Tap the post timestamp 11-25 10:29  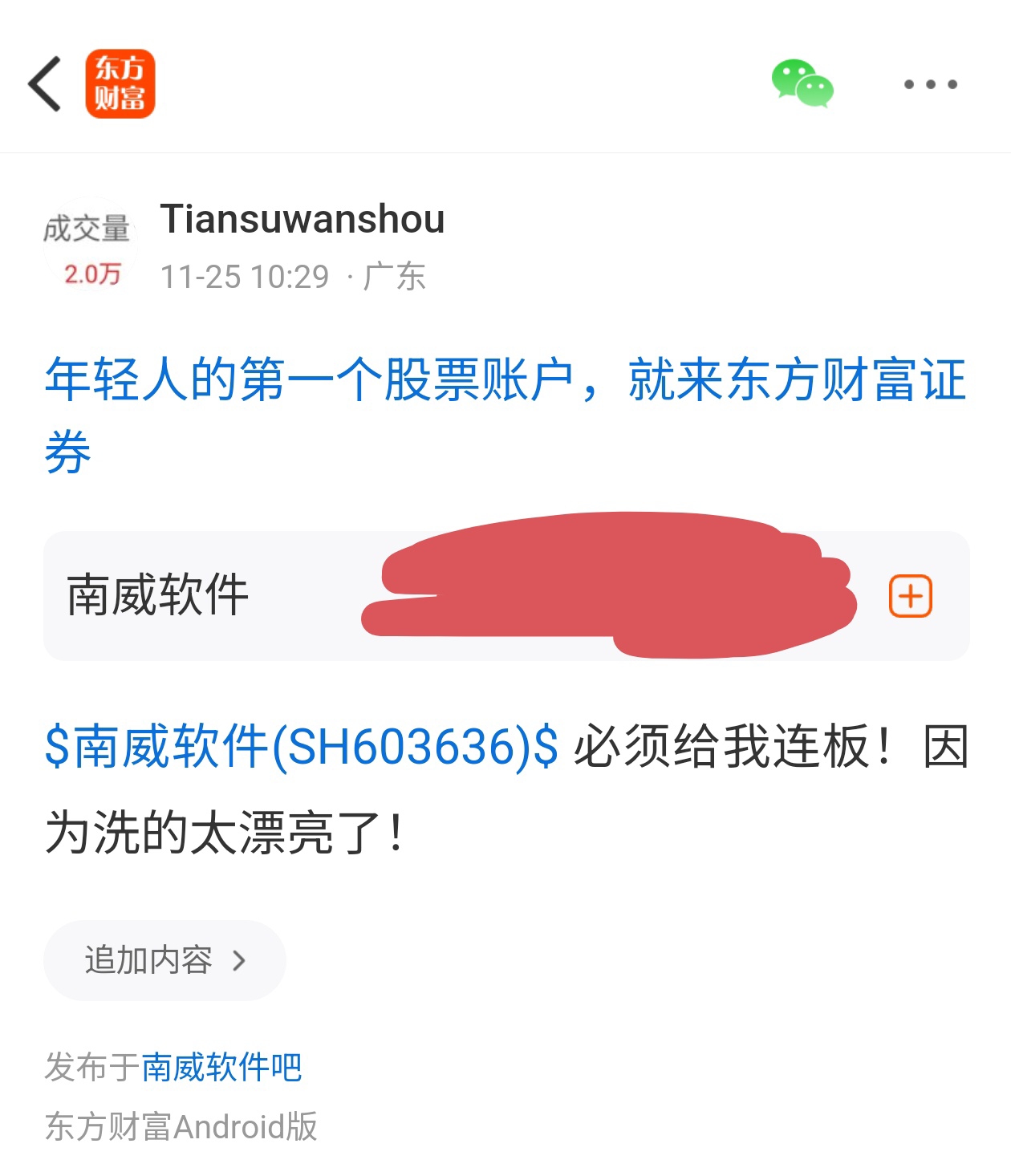point(245,276)
